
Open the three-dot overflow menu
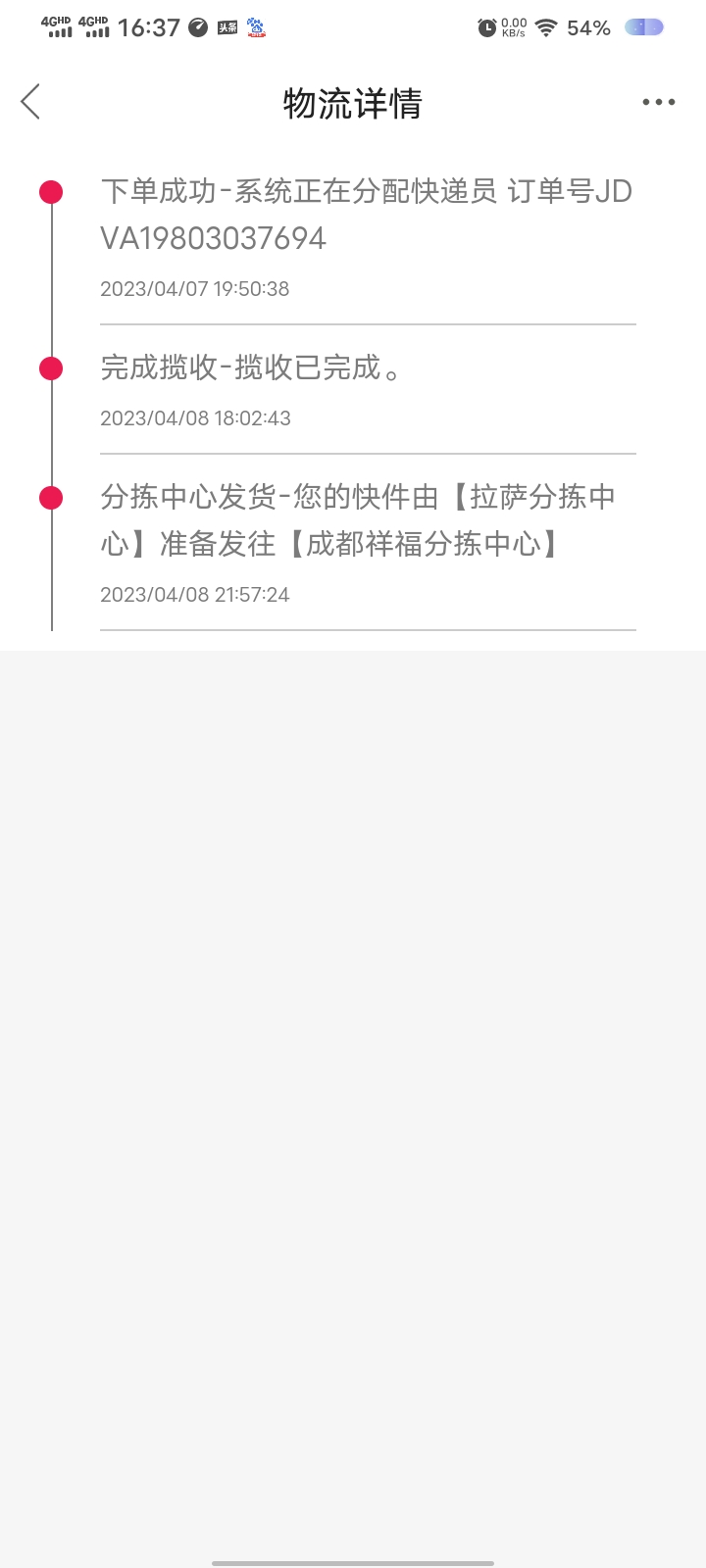tap(658, 102)
